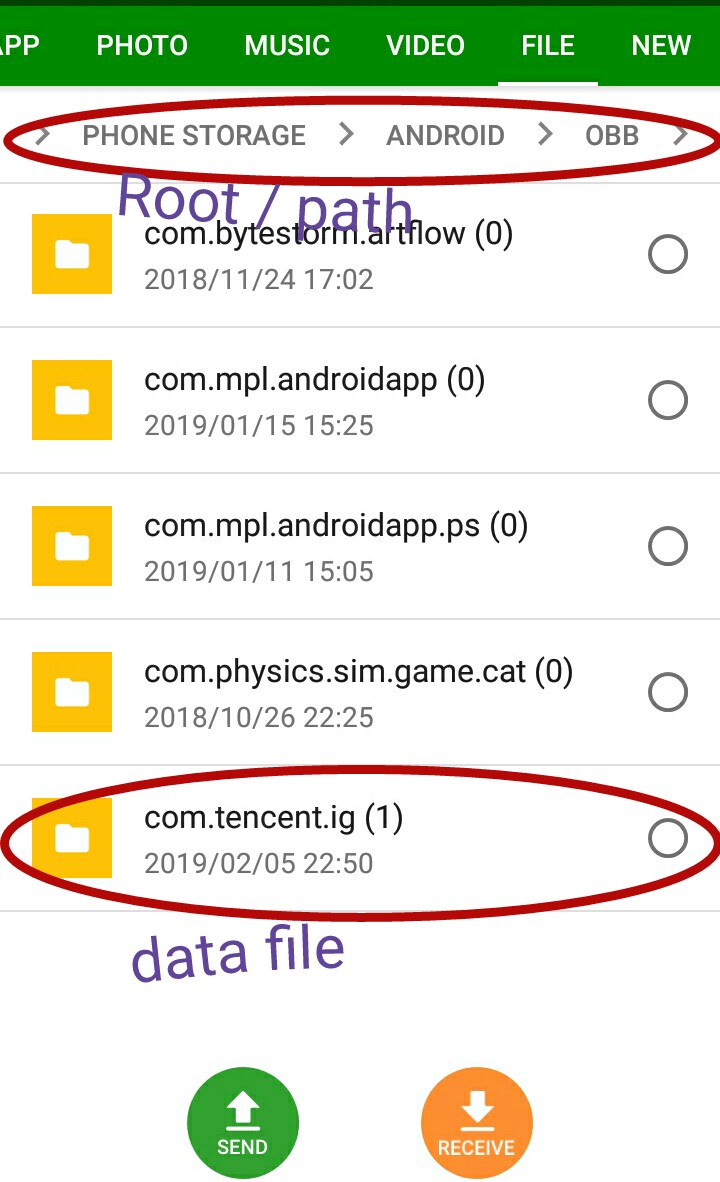This screenshot has height=1182, width=720.
Task: Switch to the MUSIC tab
Action: pyautogui.click(x=287, y=46)
